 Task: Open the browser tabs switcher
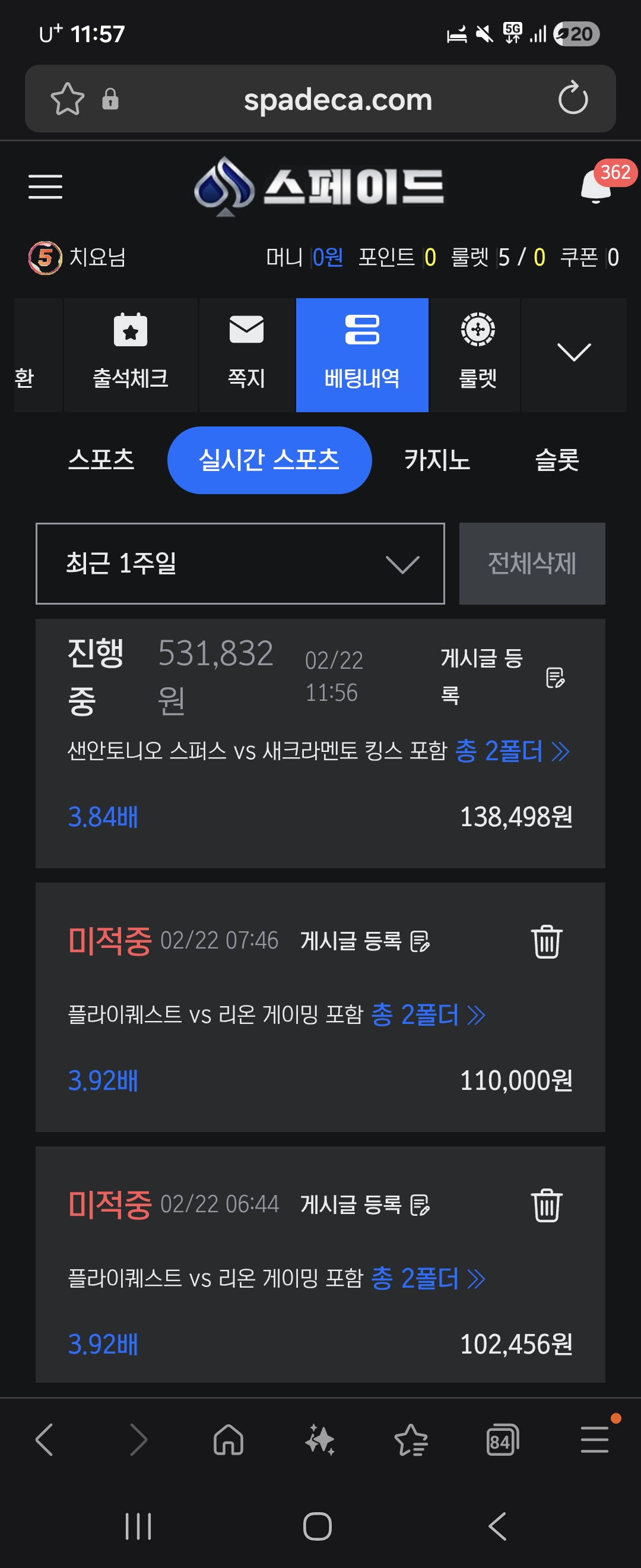point(502,1441)
